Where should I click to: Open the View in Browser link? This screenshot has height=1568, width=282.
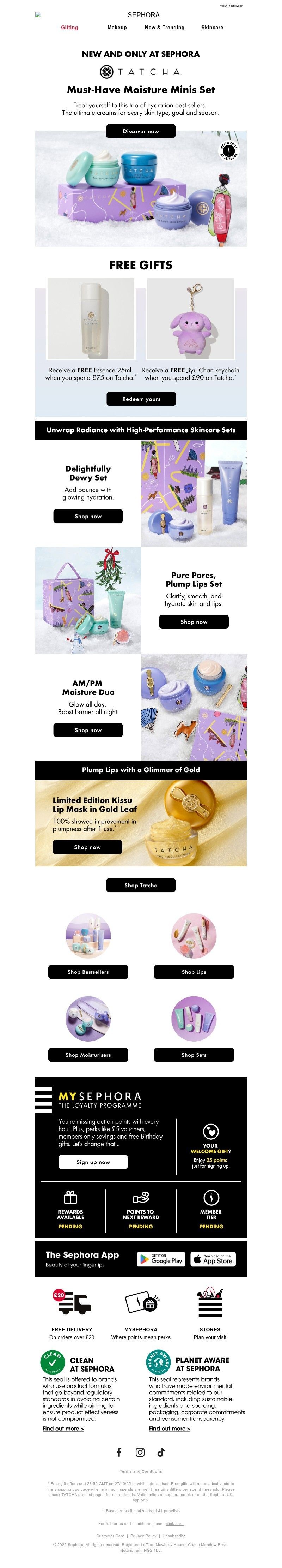point(230,6)
